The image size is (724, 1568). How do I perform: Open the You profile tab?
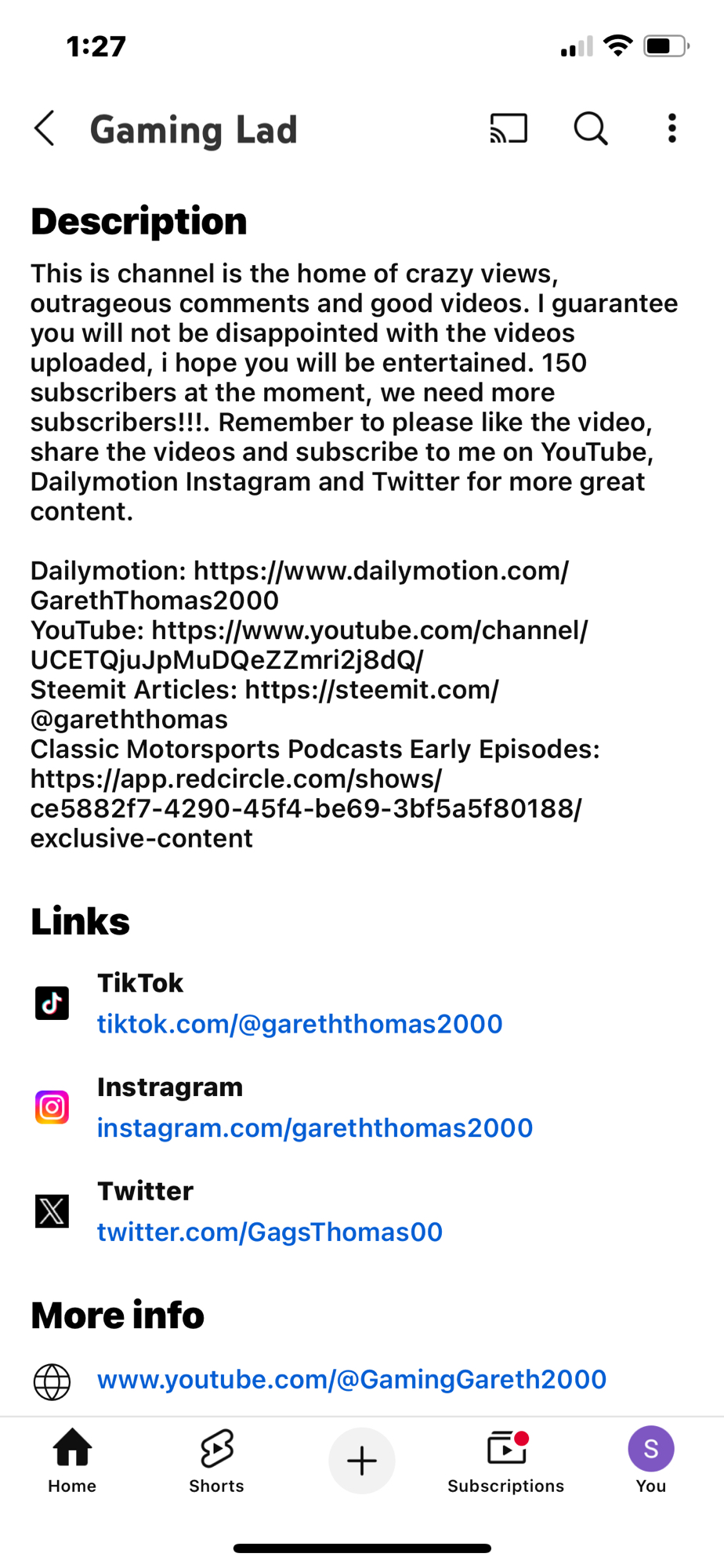[x=650, y=1461]
